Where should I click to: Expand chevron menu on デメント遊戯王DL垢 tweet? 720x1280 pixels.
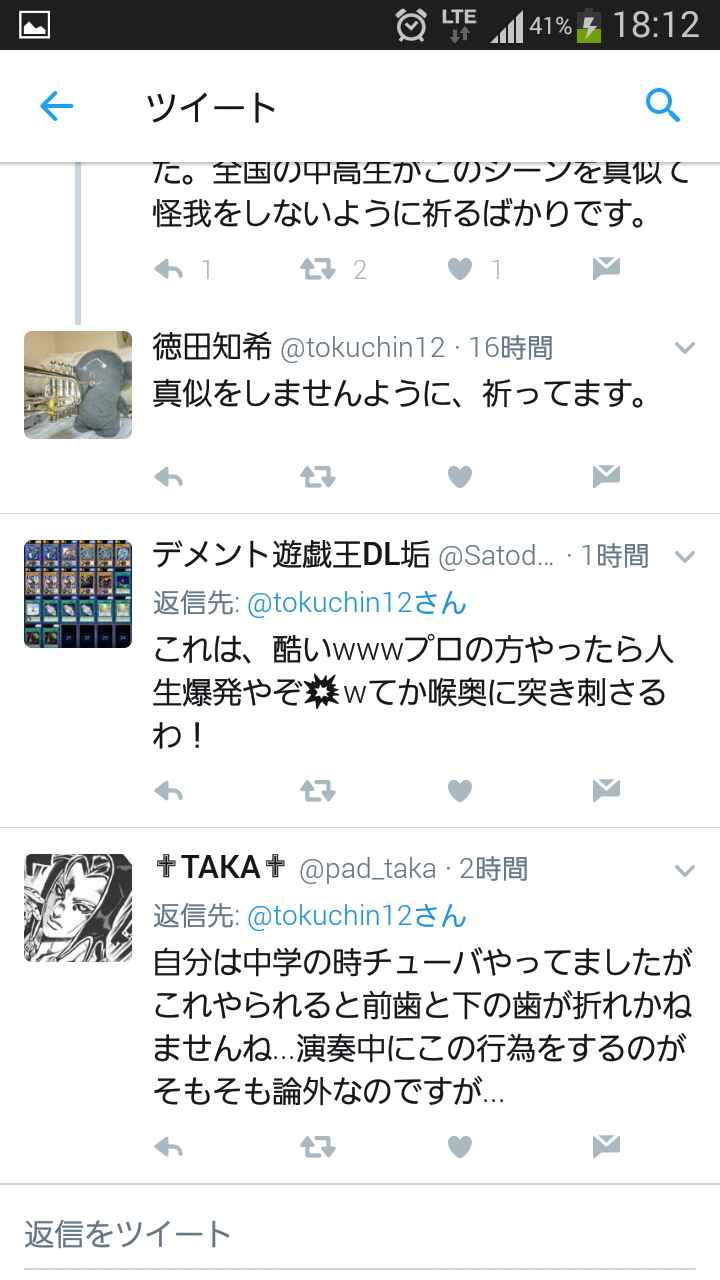[x=685, y=557]
